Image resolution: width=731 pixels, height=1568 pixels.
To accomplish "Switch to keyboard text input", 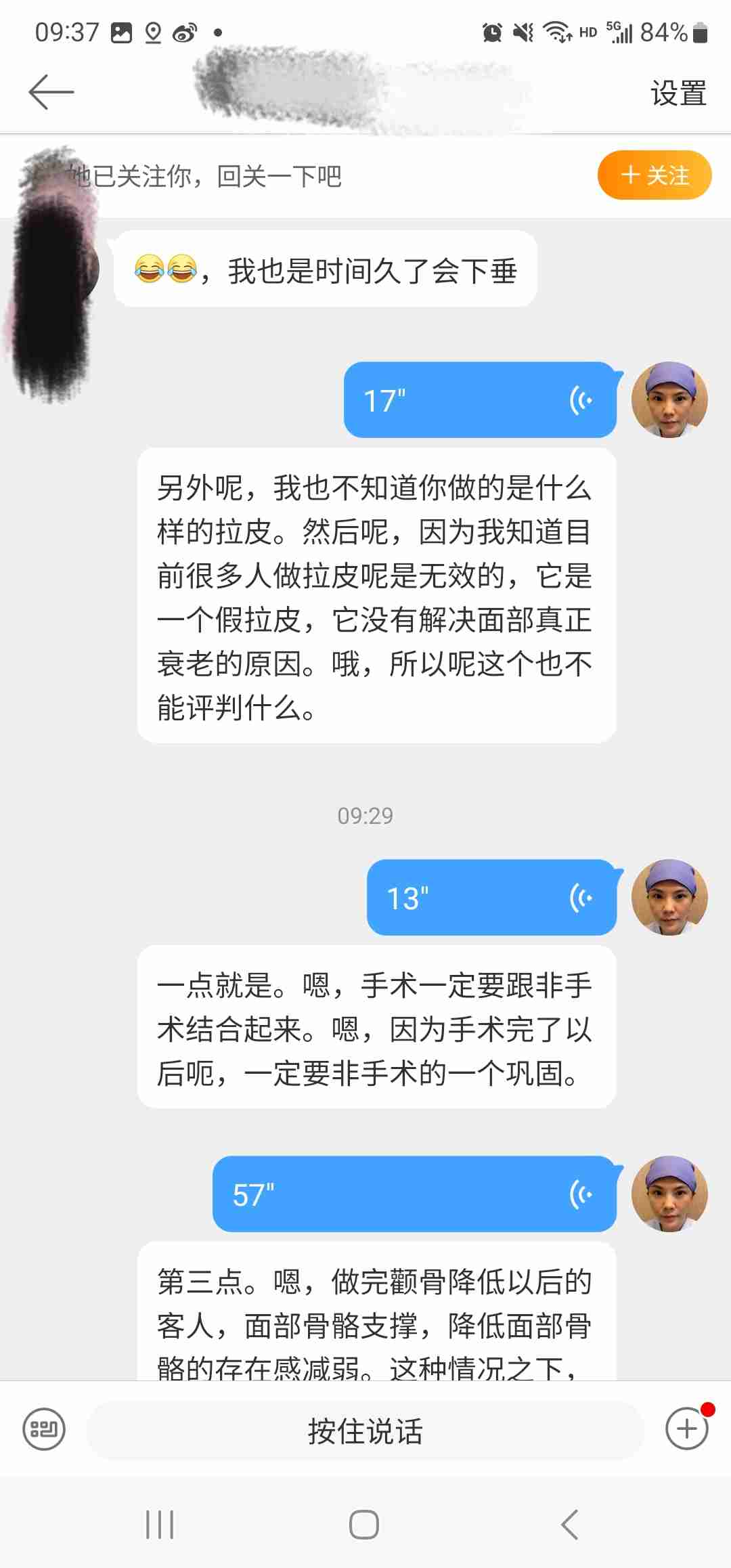I will point(44,1429).
